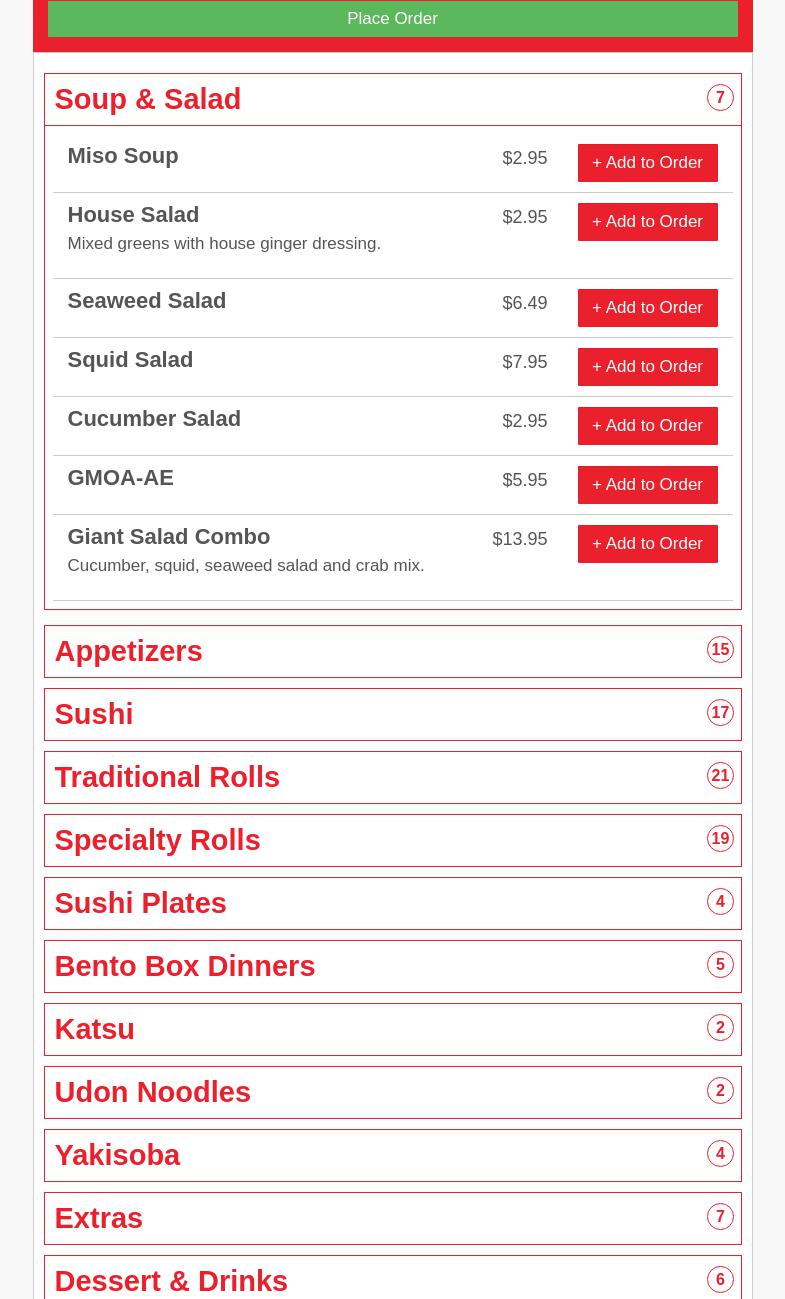This screenshot has height=1299, width=785.
Task: Add GMOA-AE to order
Action: point(647,485)
